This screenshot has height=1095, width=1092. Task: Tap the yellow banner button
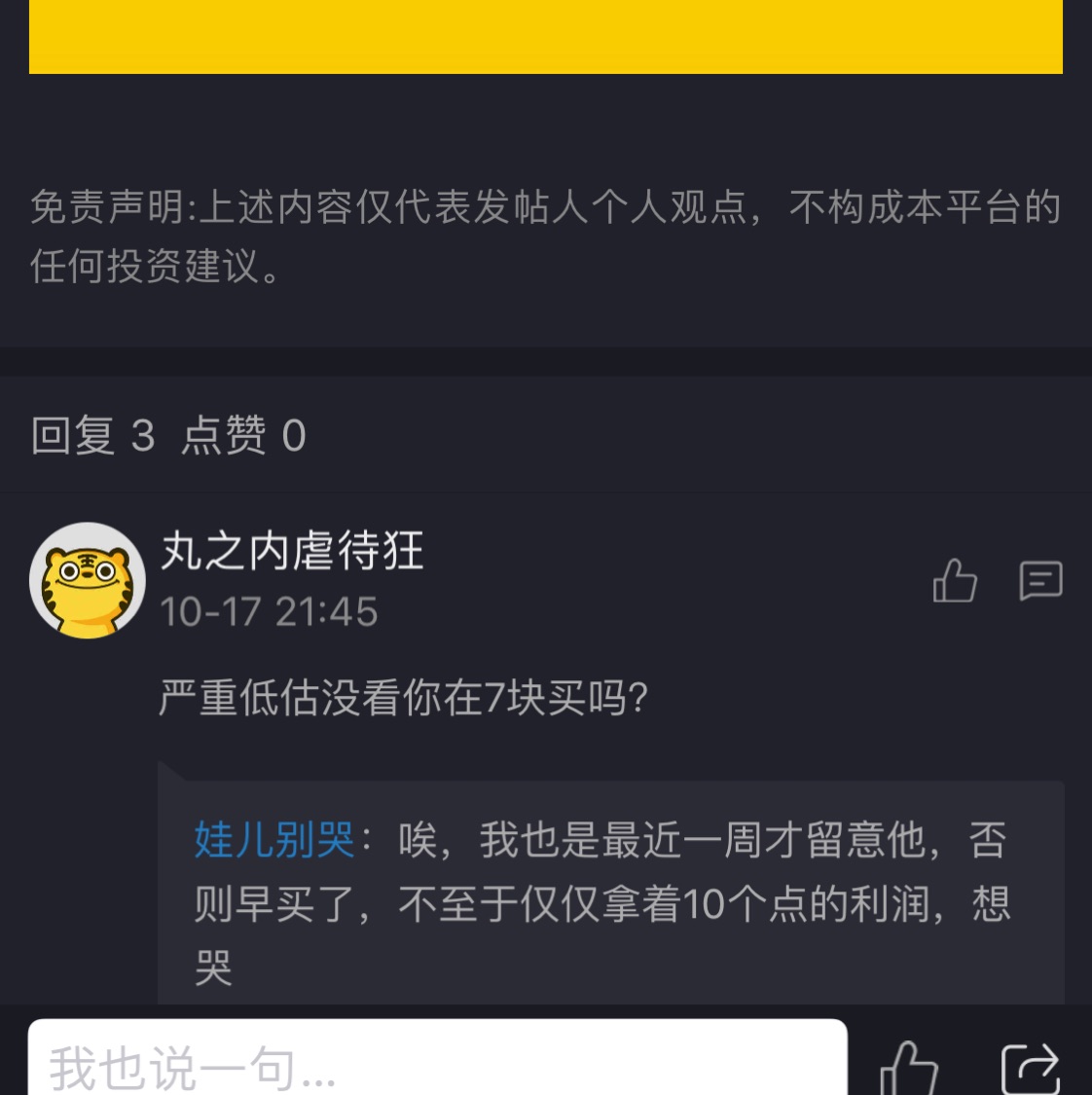coord(545,37)
